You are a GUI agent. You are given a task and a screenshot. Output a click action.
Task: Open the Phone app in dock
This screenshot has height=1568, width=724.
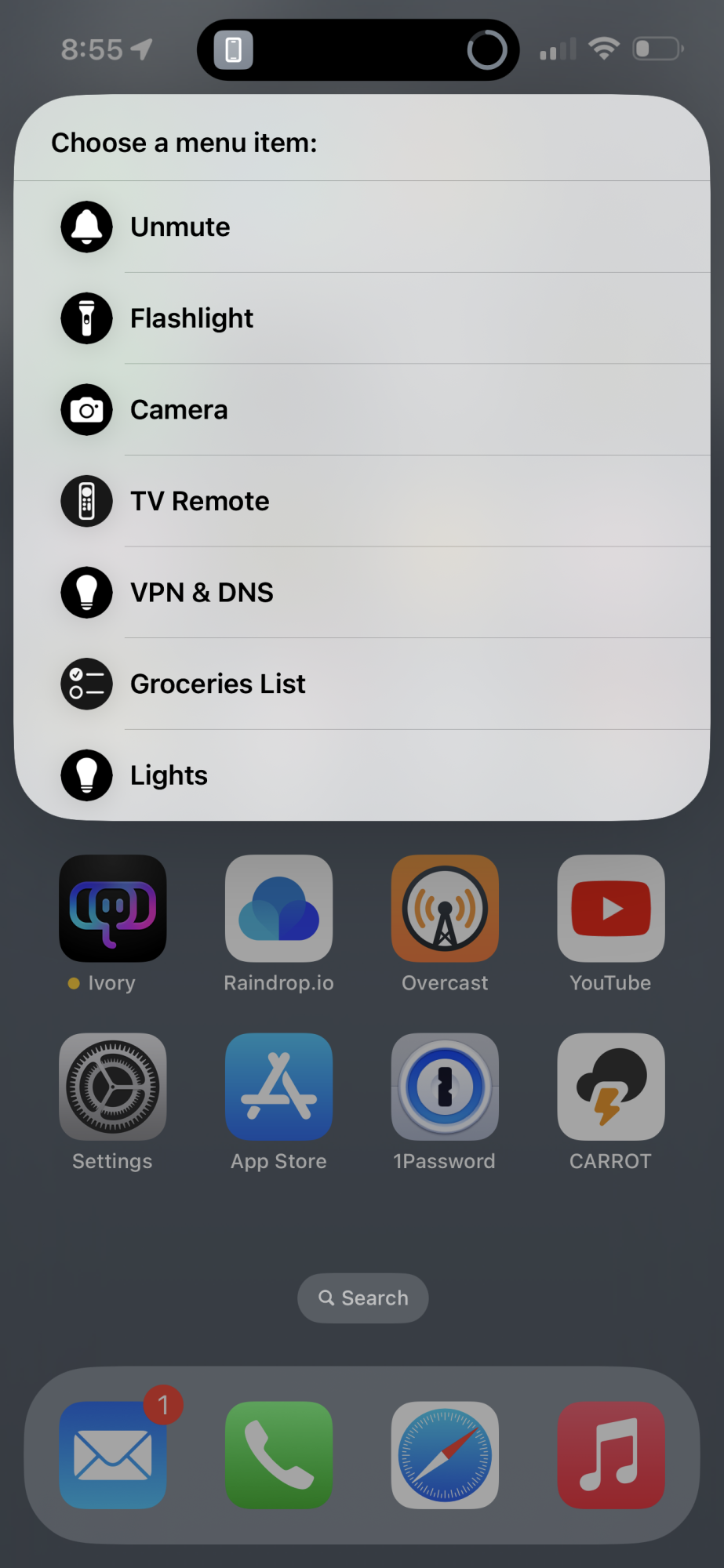pos(278,1455)
